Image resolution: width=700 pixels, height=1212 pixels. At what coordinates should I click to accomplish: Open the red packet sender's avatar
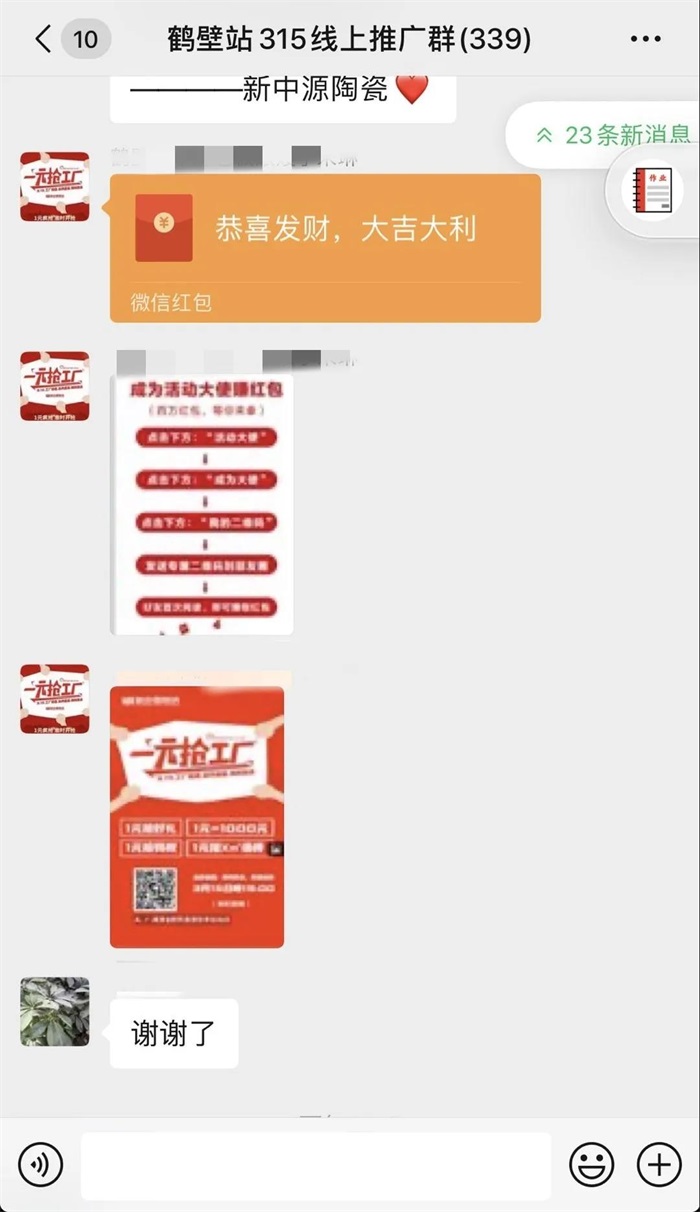coord(55,186)
